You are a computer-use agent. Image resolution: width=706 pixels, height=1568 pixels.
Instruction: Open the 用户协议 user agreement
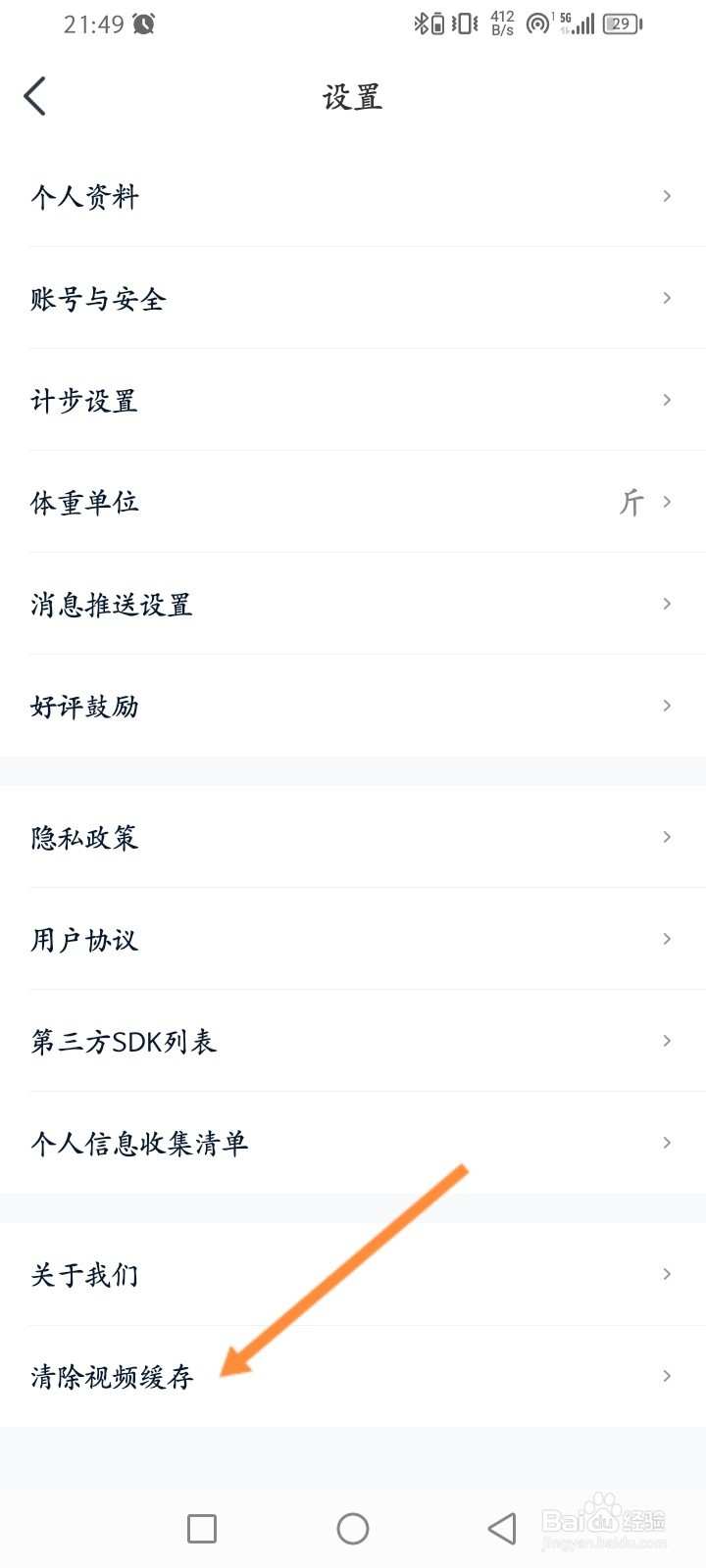(353, 940)
